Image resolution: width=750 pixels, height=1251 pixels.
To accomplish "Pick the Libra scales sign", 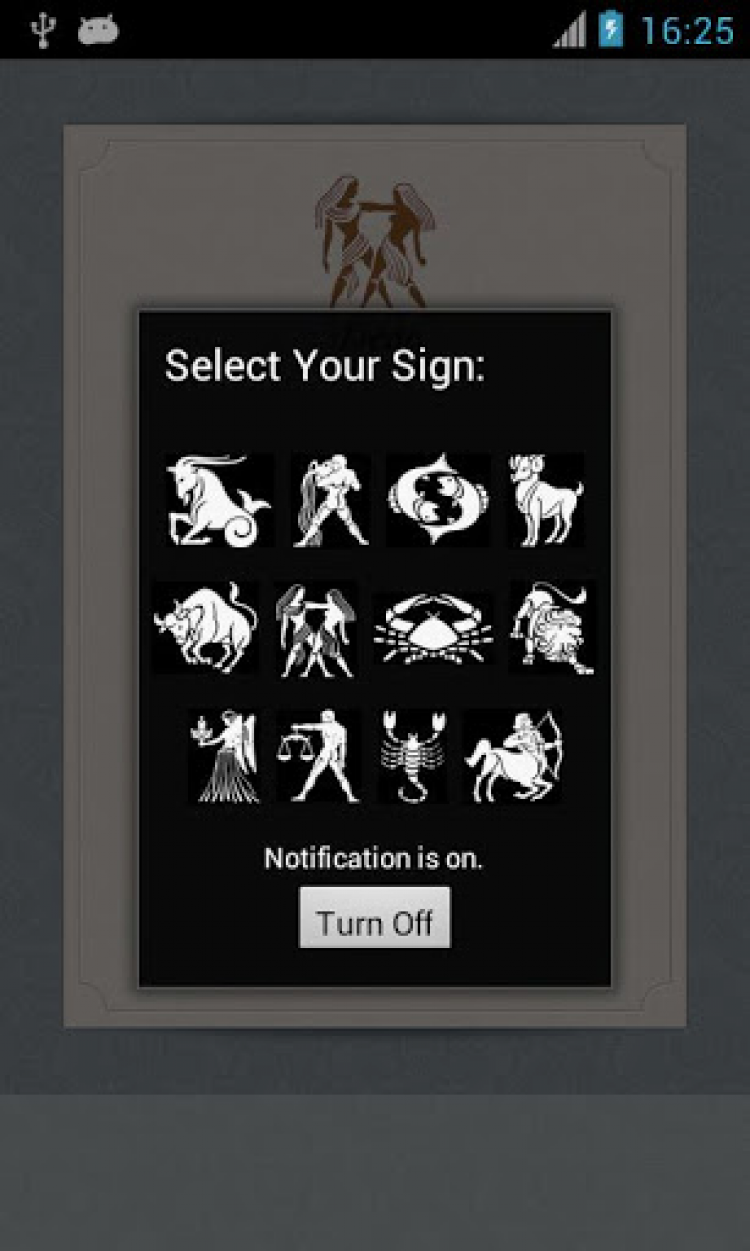I will click(319, 756).
